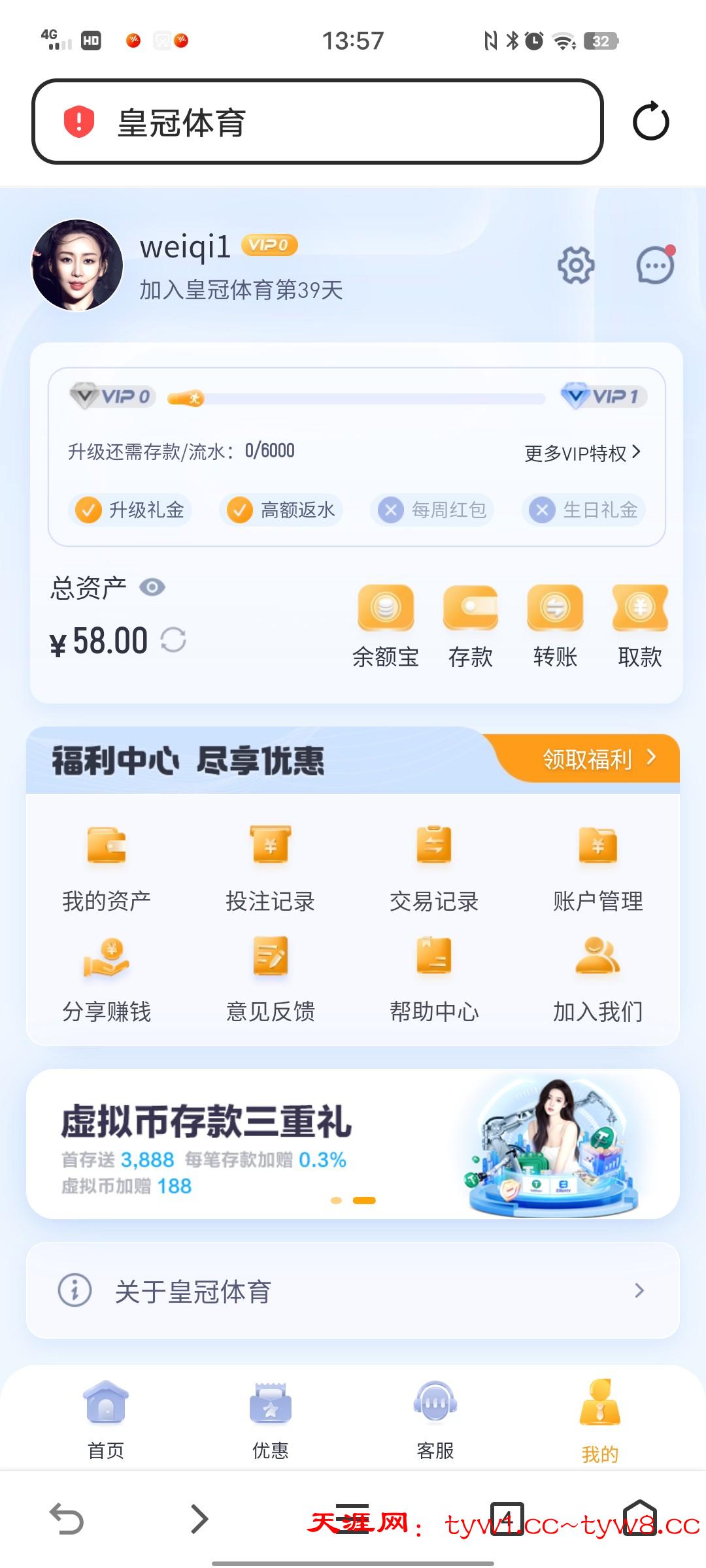Open 我的资产
Screen dimensions: 706x1568
click(107, 867)
